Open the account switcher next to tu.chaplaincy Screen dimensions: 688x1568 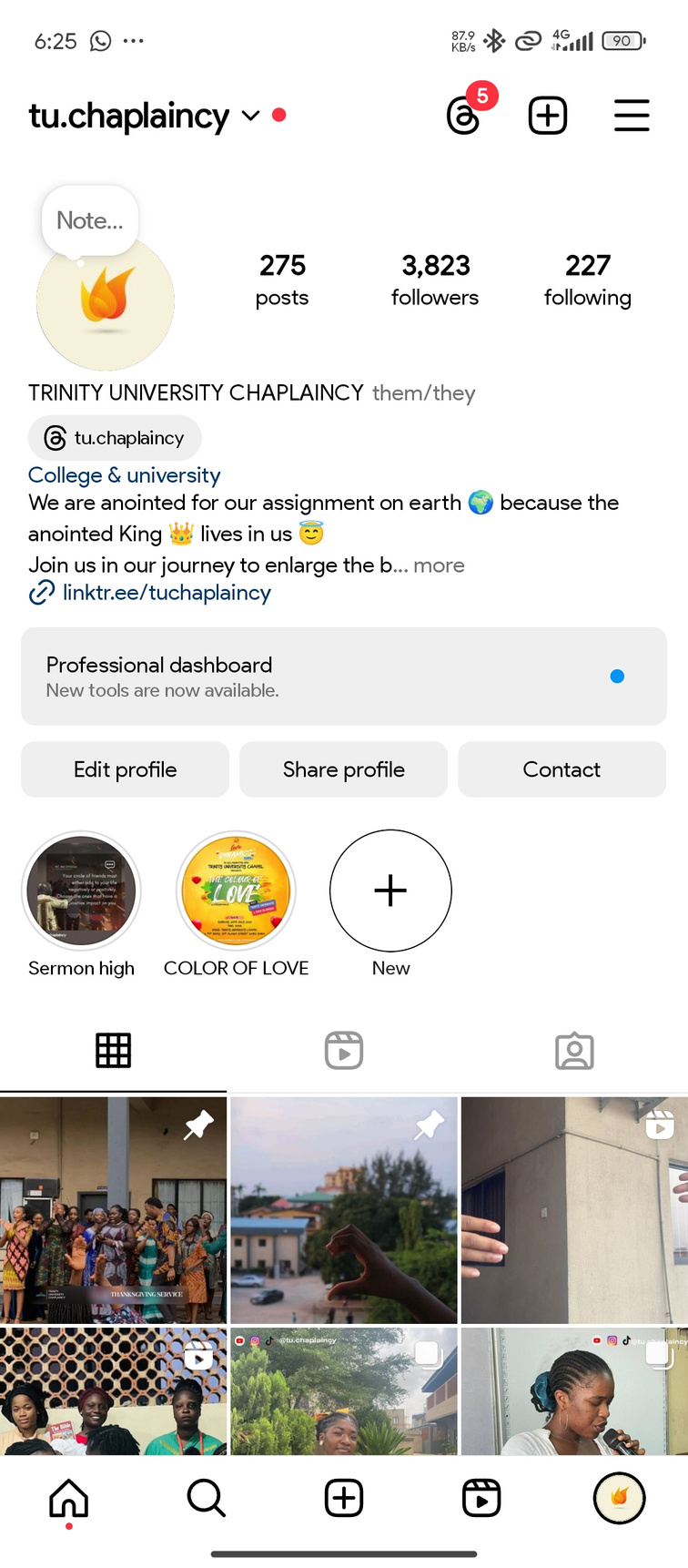pos(250,116)
